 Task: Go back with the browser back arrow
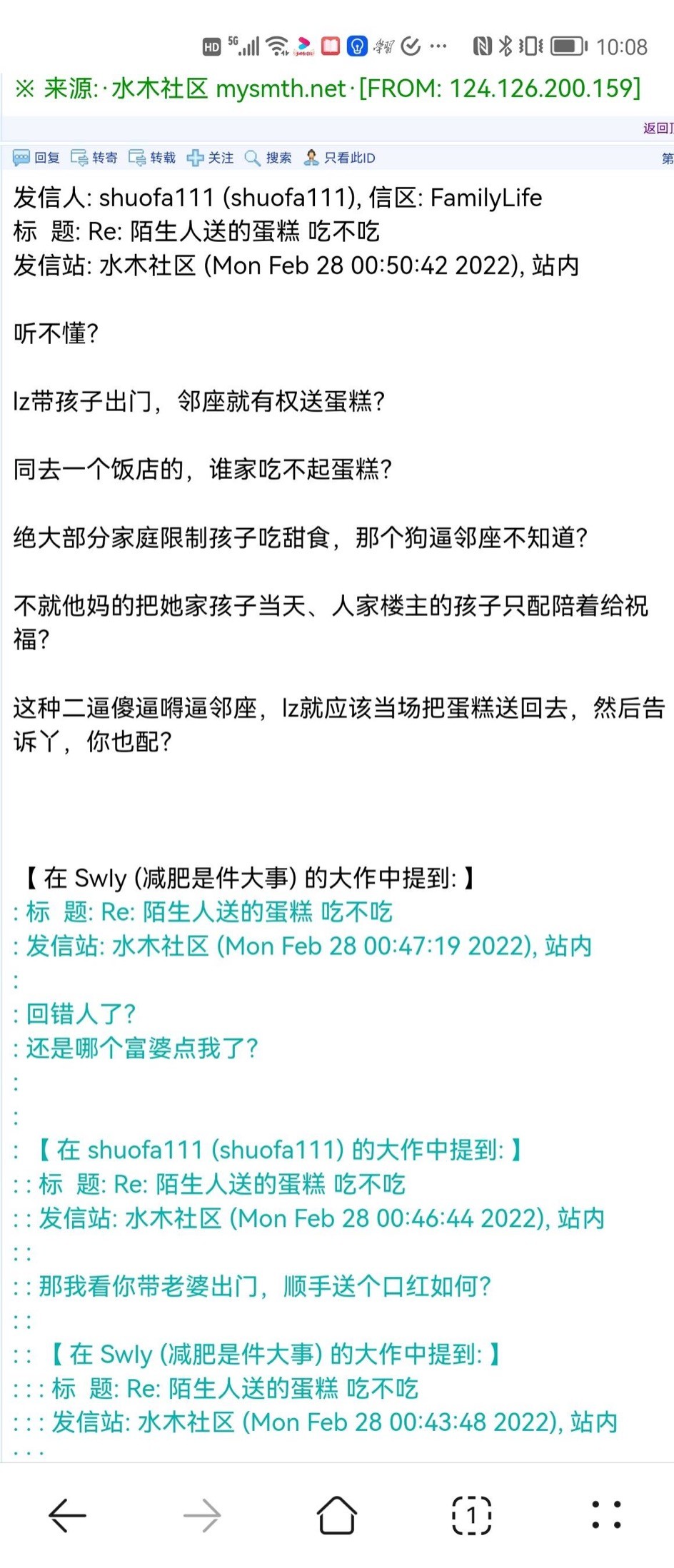67,1514
